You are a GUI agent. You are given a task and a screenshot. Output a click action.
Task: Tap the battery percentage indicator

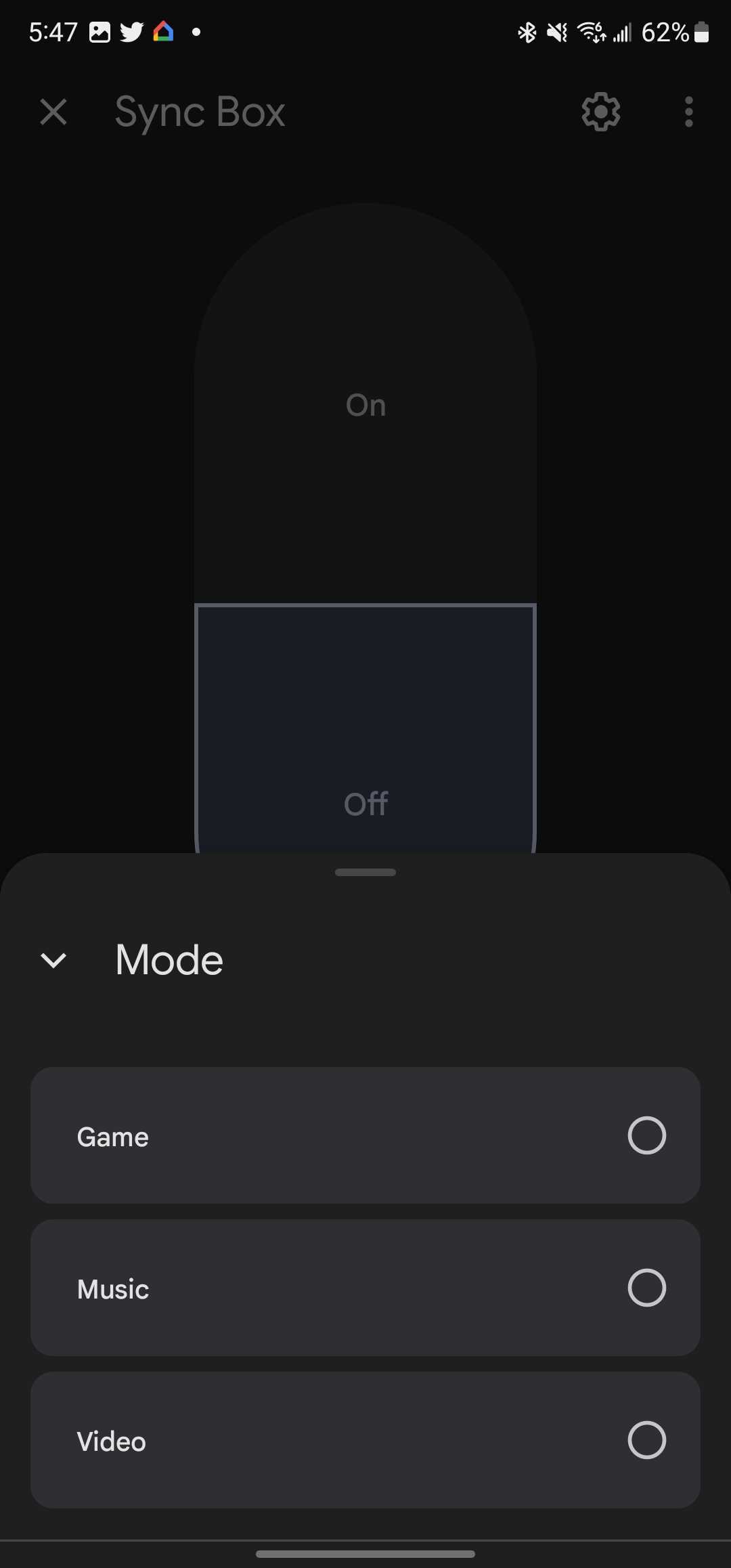(x=667, y=32)
